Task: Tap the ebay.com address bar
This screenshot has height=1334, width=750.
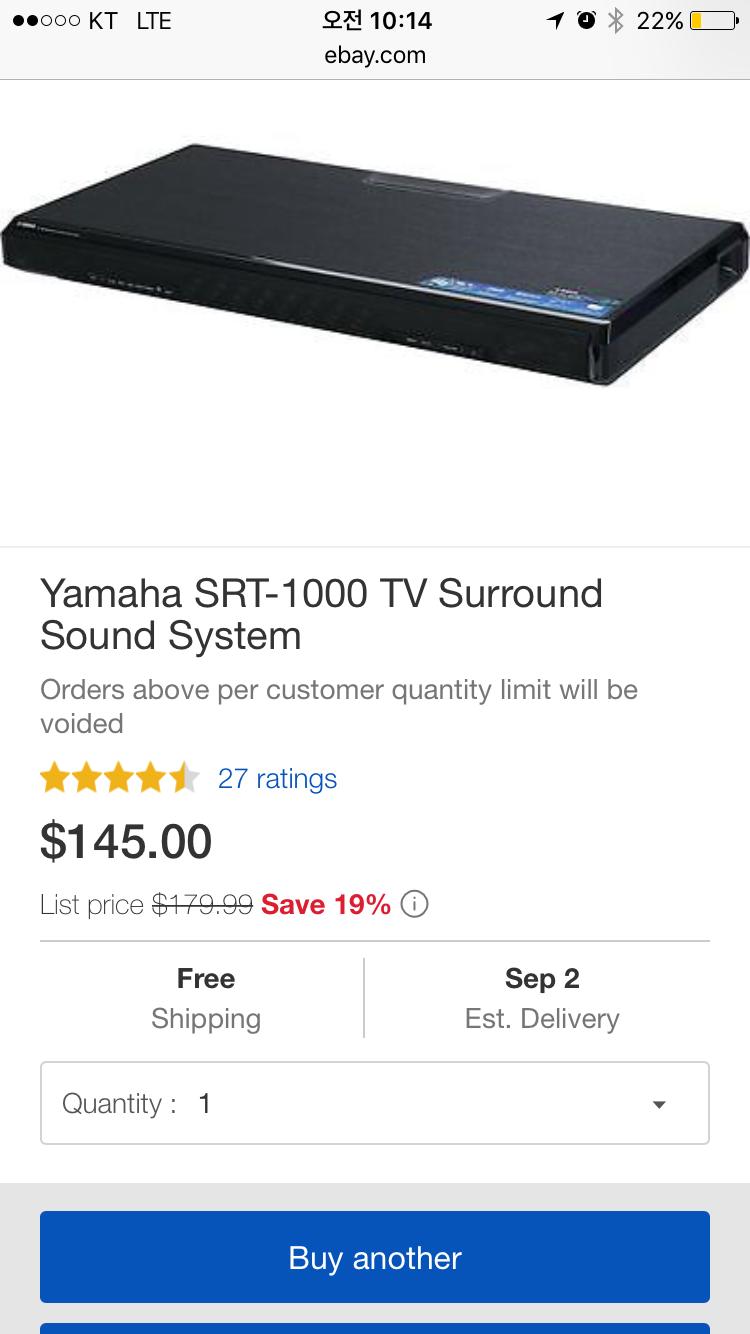Action: coord(375,55)
